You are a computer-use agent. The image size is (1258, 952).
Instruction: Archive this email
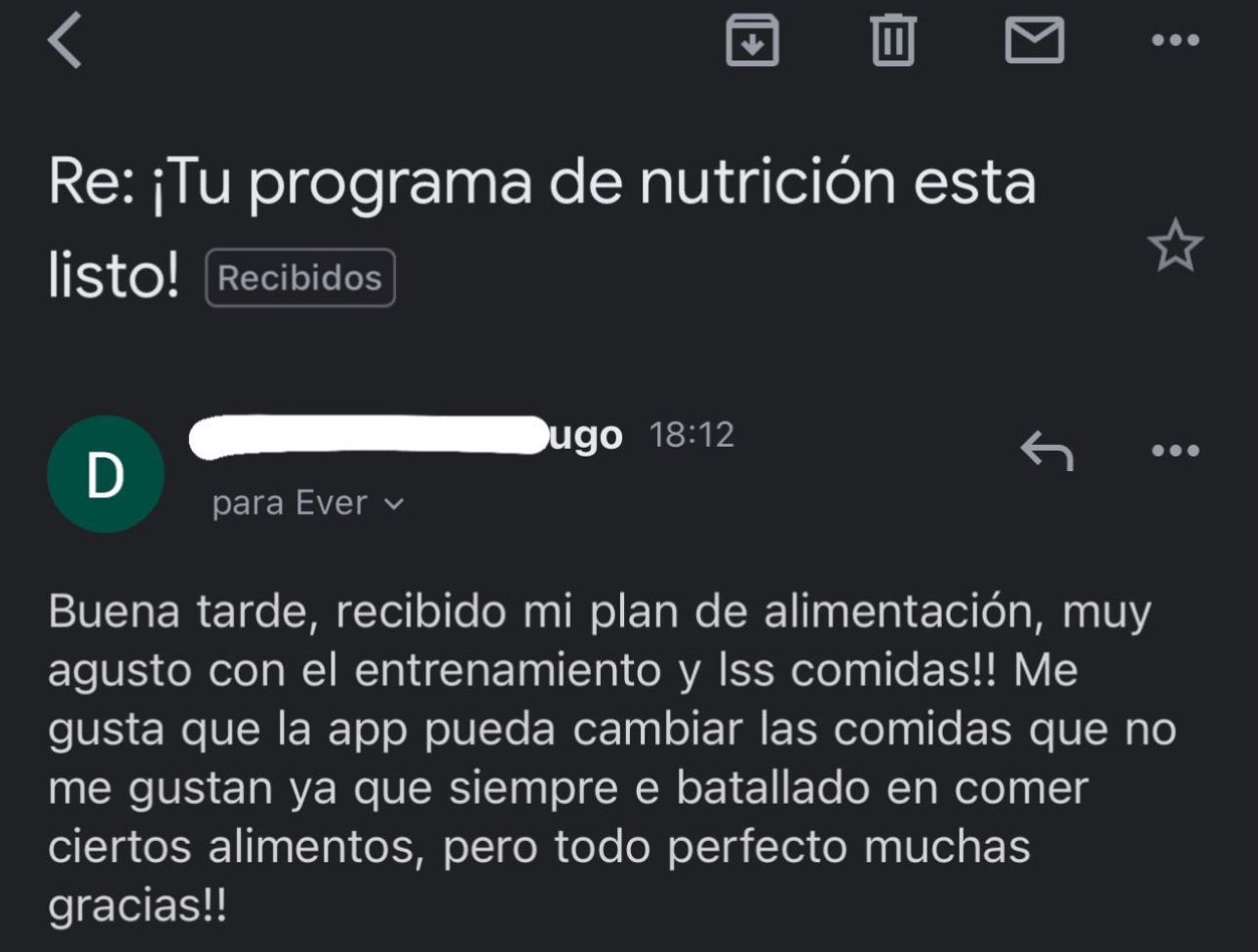point(752,41)
